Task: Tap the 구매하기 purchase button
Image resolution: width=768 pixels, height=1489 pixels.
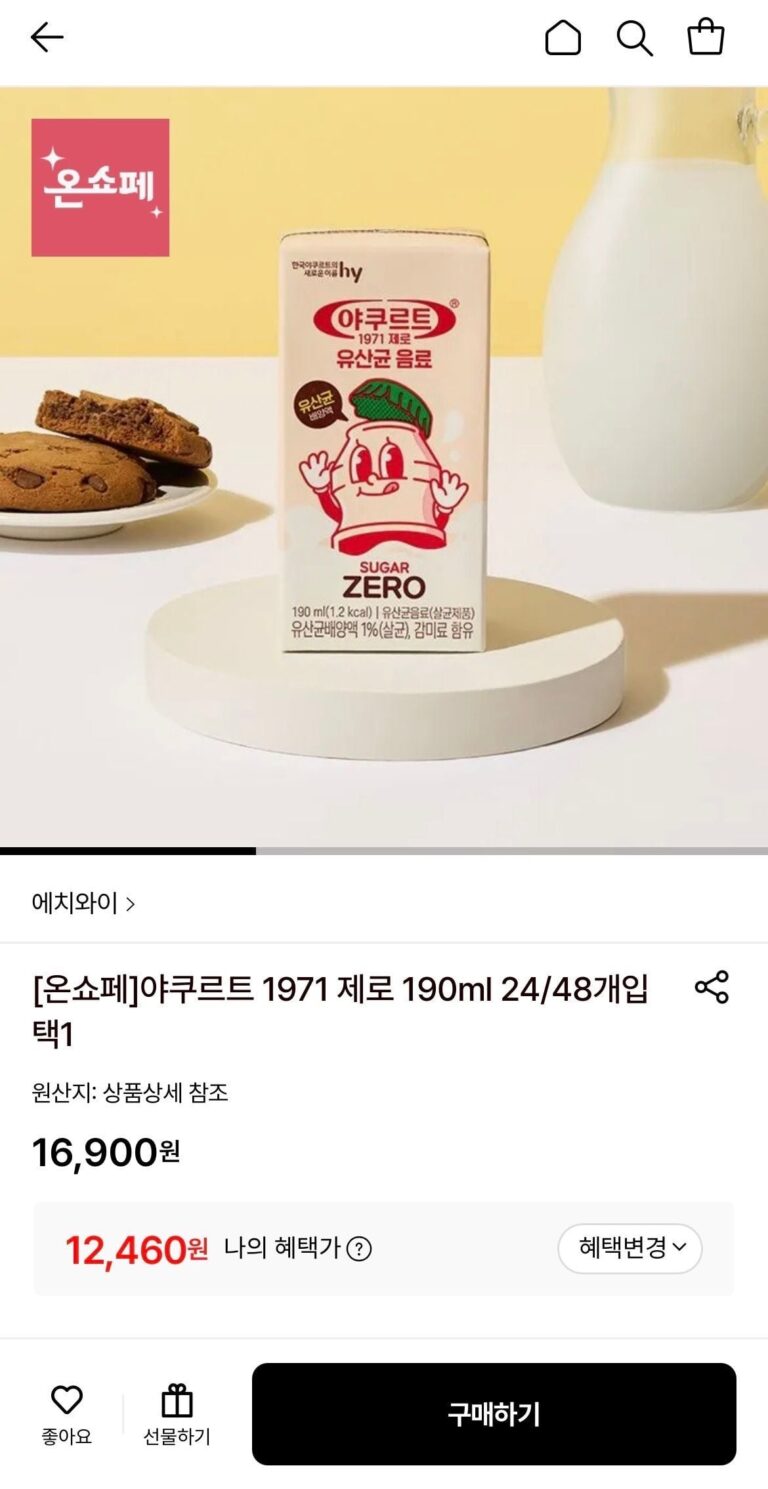Action: tap(494, 1414)
